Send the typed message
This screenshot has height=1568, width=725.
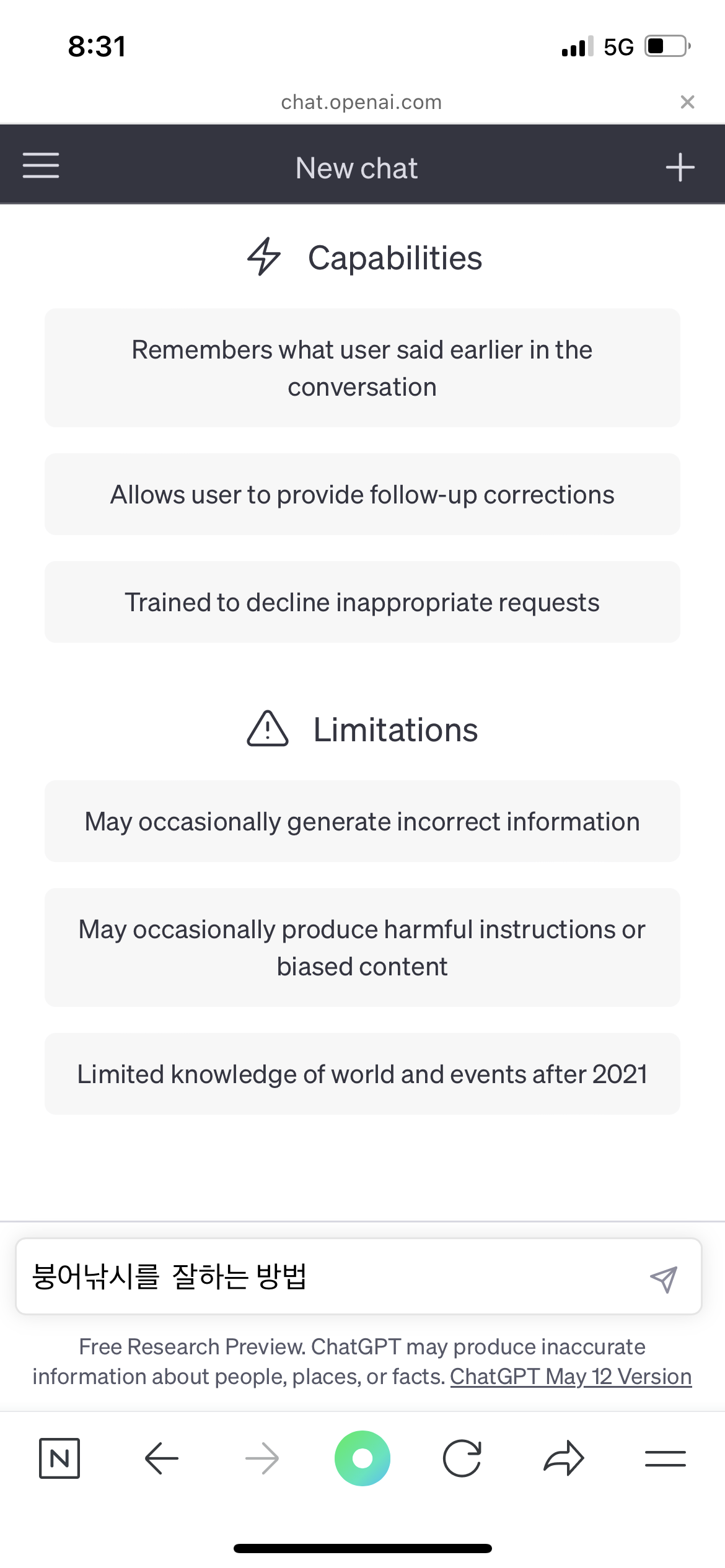[664, 1279]
